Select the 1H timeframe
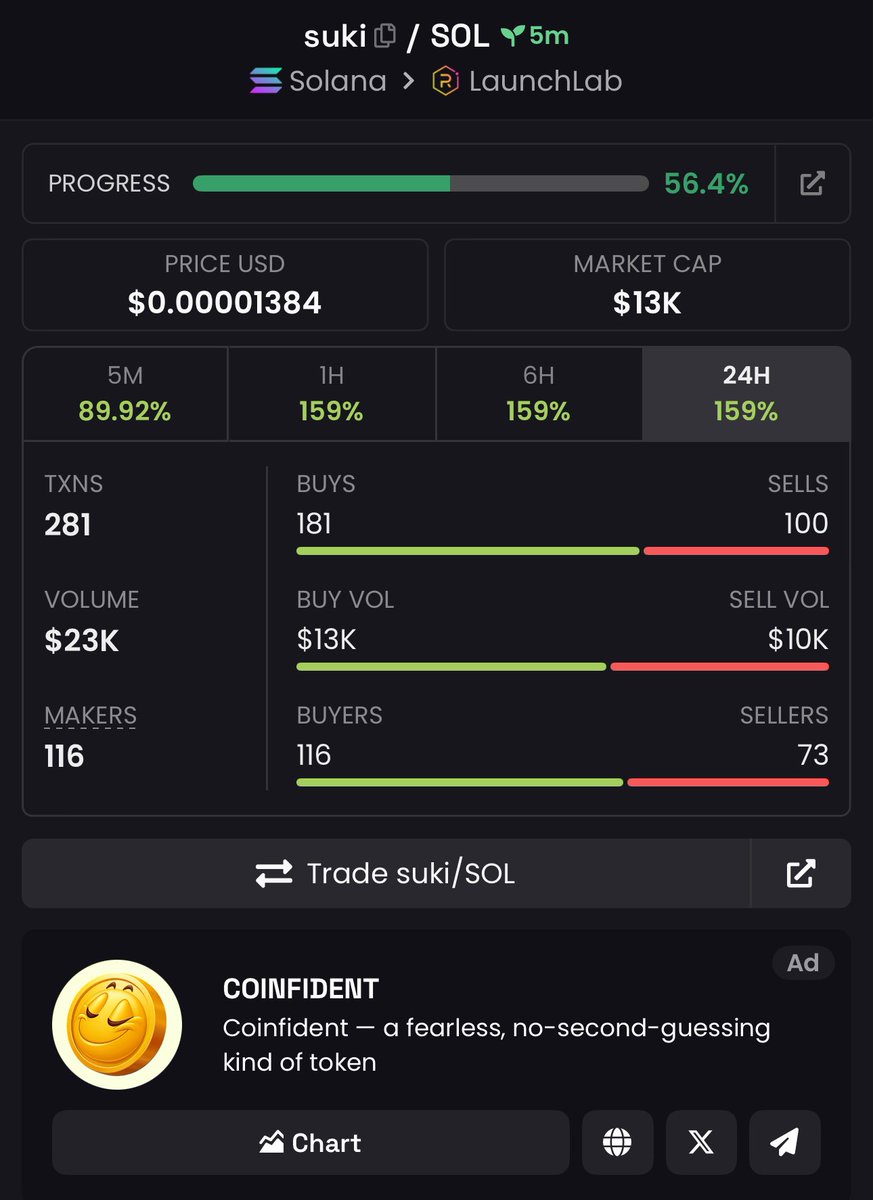The image size is (873, 1200). pyautogui.click(x=331, y=394)
